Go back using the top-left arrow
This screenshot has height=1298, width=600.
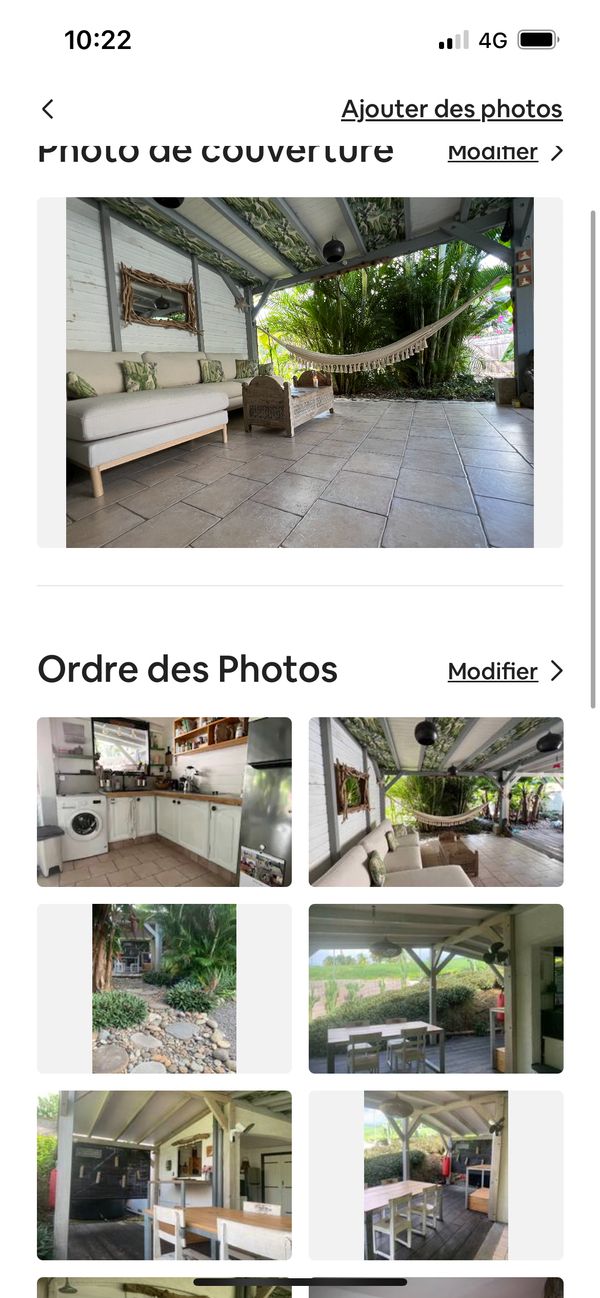pos(47,109)
